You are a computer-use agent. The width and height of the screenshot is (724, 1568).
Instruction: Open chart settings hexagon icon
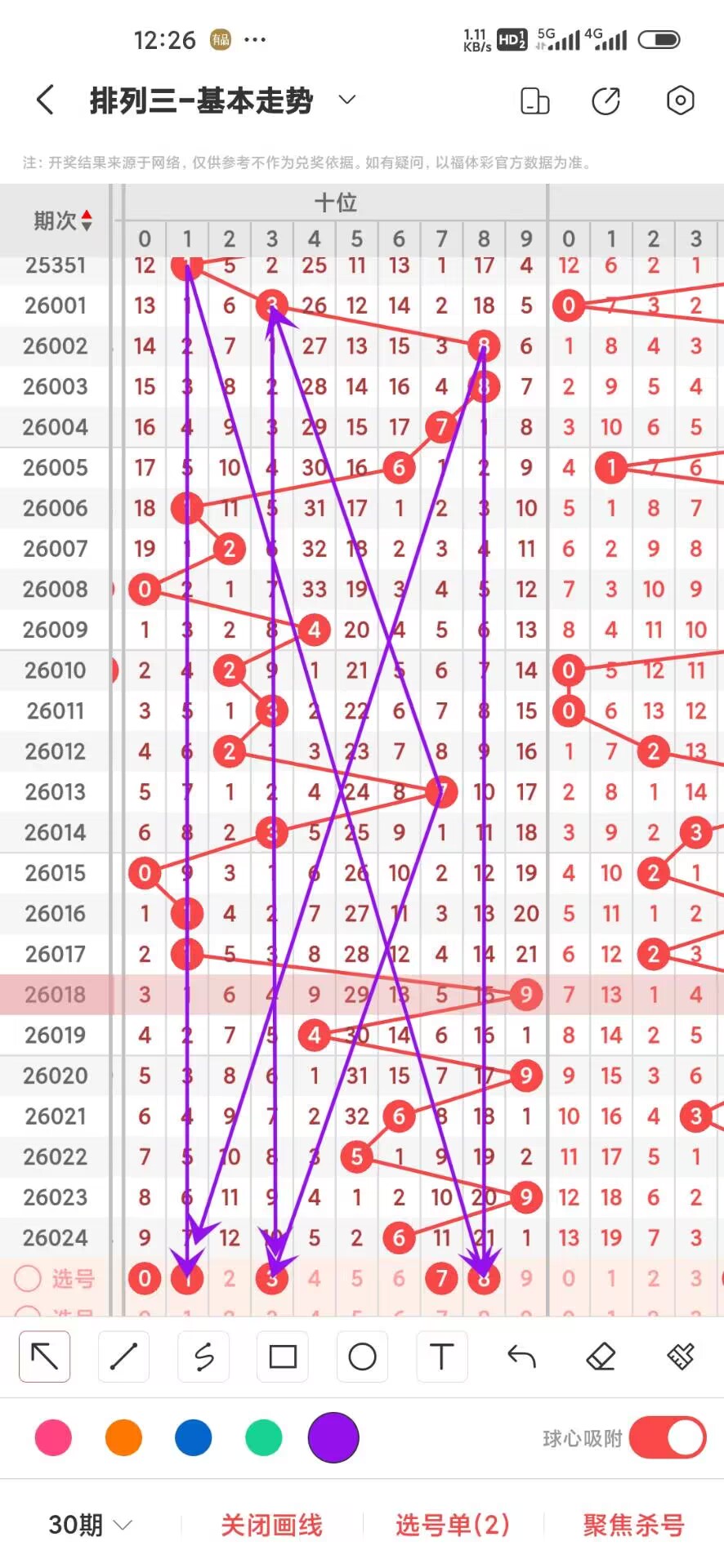tap(680, 100)
